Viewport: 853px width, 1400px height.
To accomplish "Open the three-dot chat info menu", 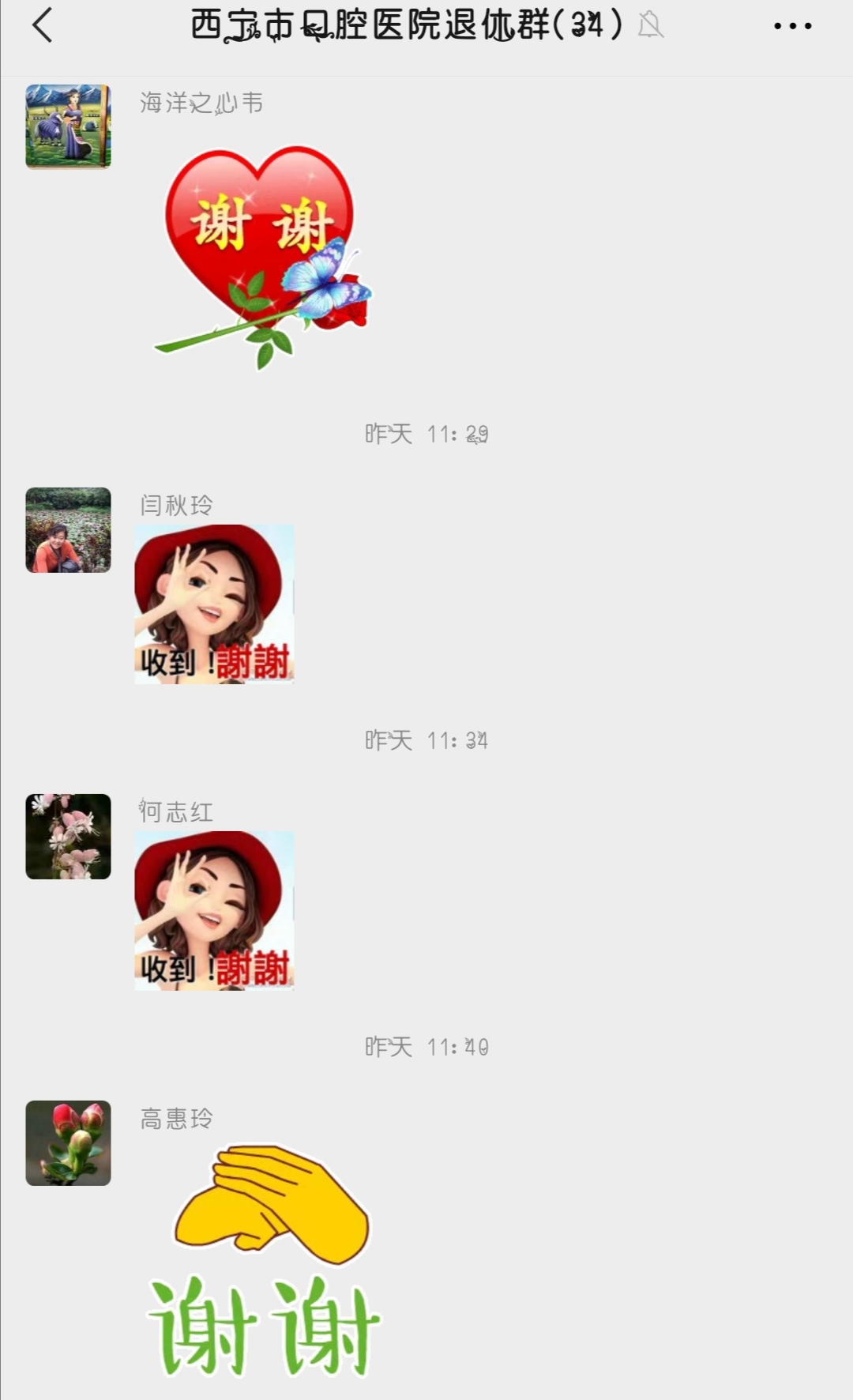I will (x=792, y=26).
